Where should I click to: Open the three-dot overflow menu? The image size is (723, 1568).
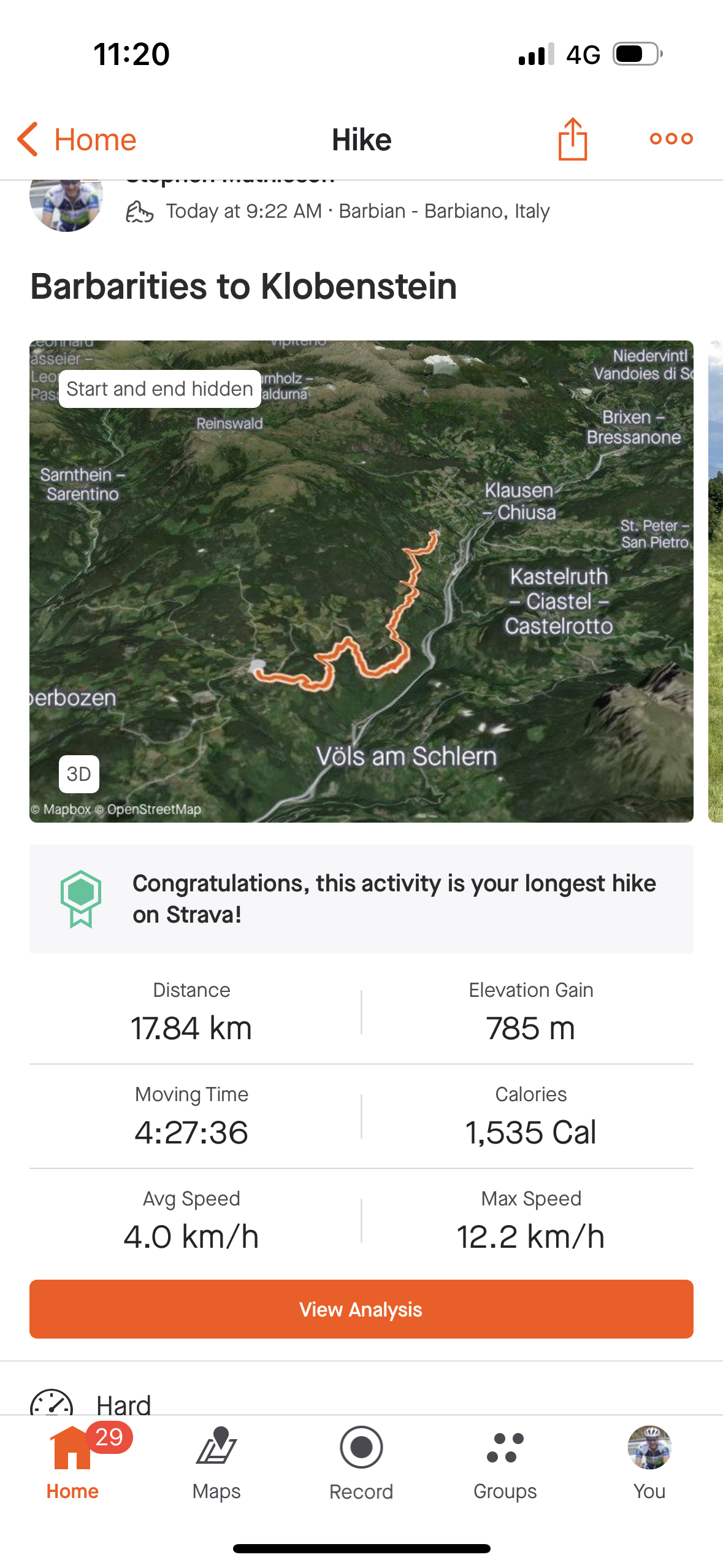coord(671,139)
